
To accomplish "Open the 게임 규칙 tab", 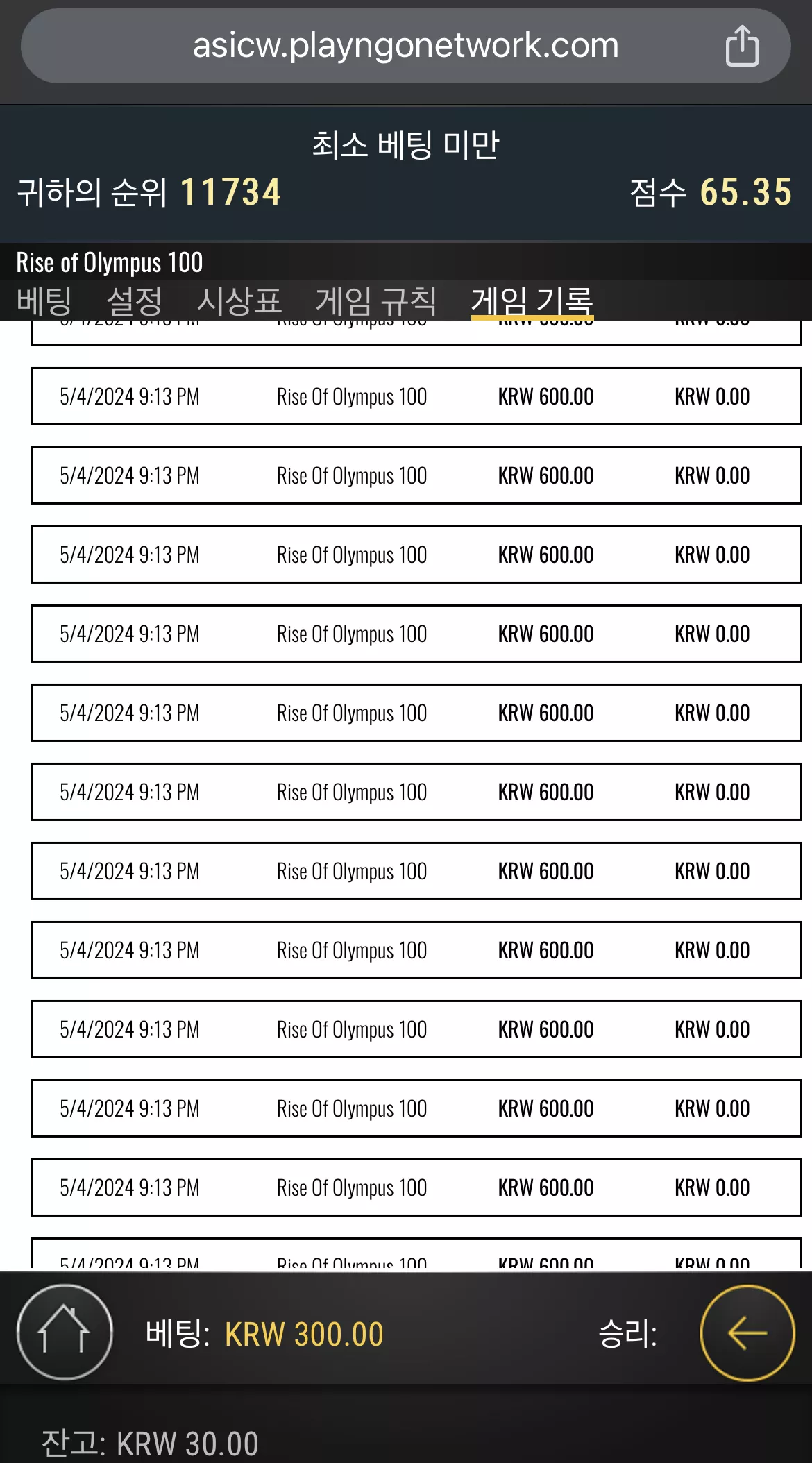I will (375, 301).
